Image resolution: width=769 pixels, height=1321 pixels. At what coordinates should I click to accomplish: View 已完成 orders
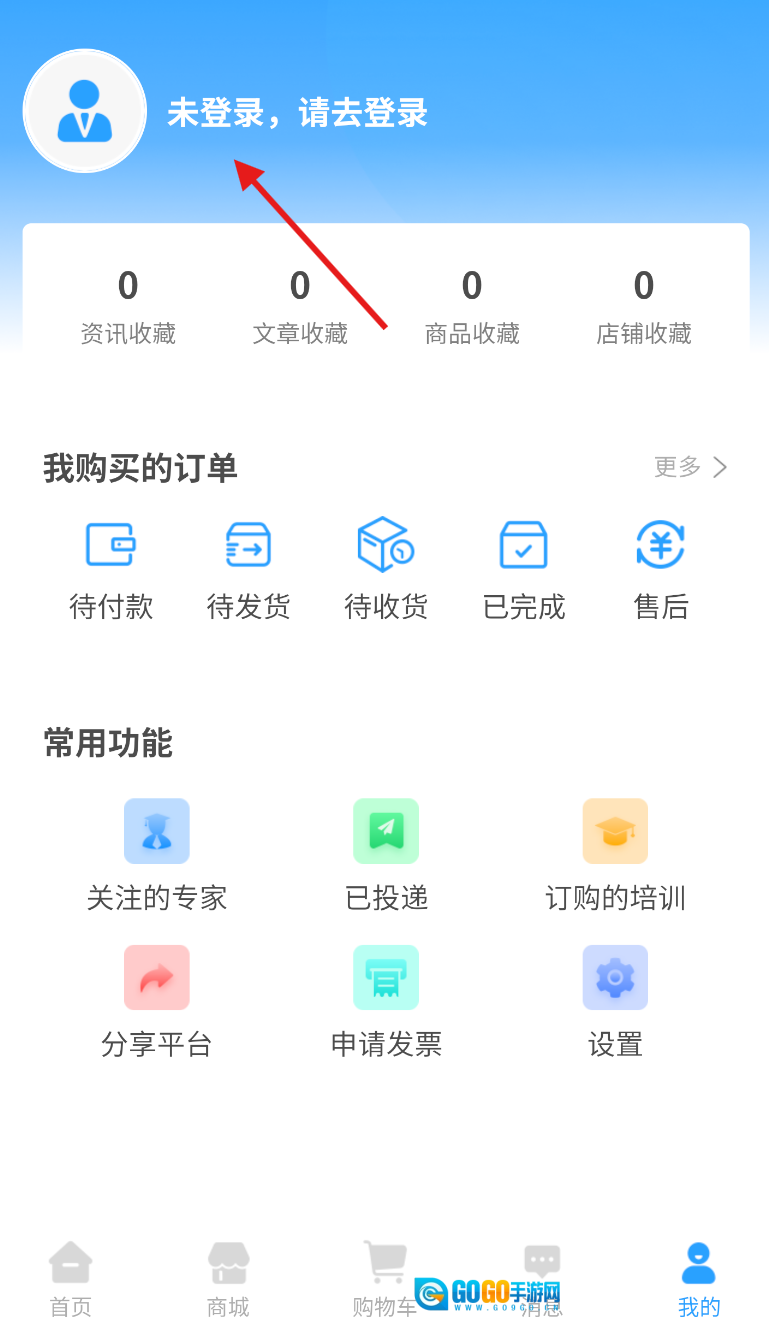(x=524, y=568)
